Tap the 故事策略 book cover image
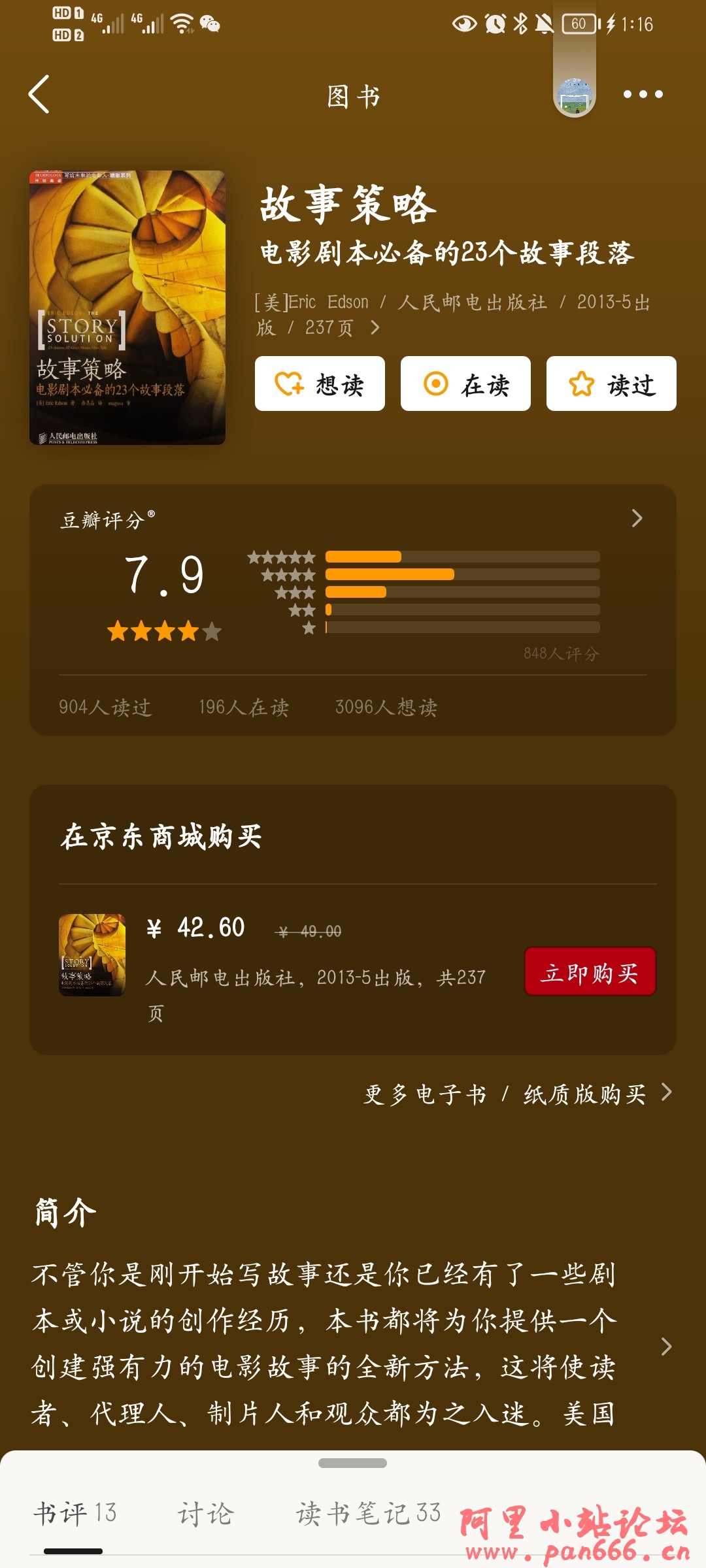The height and width of the screenshot is (1568, 706). click(127, 308)
